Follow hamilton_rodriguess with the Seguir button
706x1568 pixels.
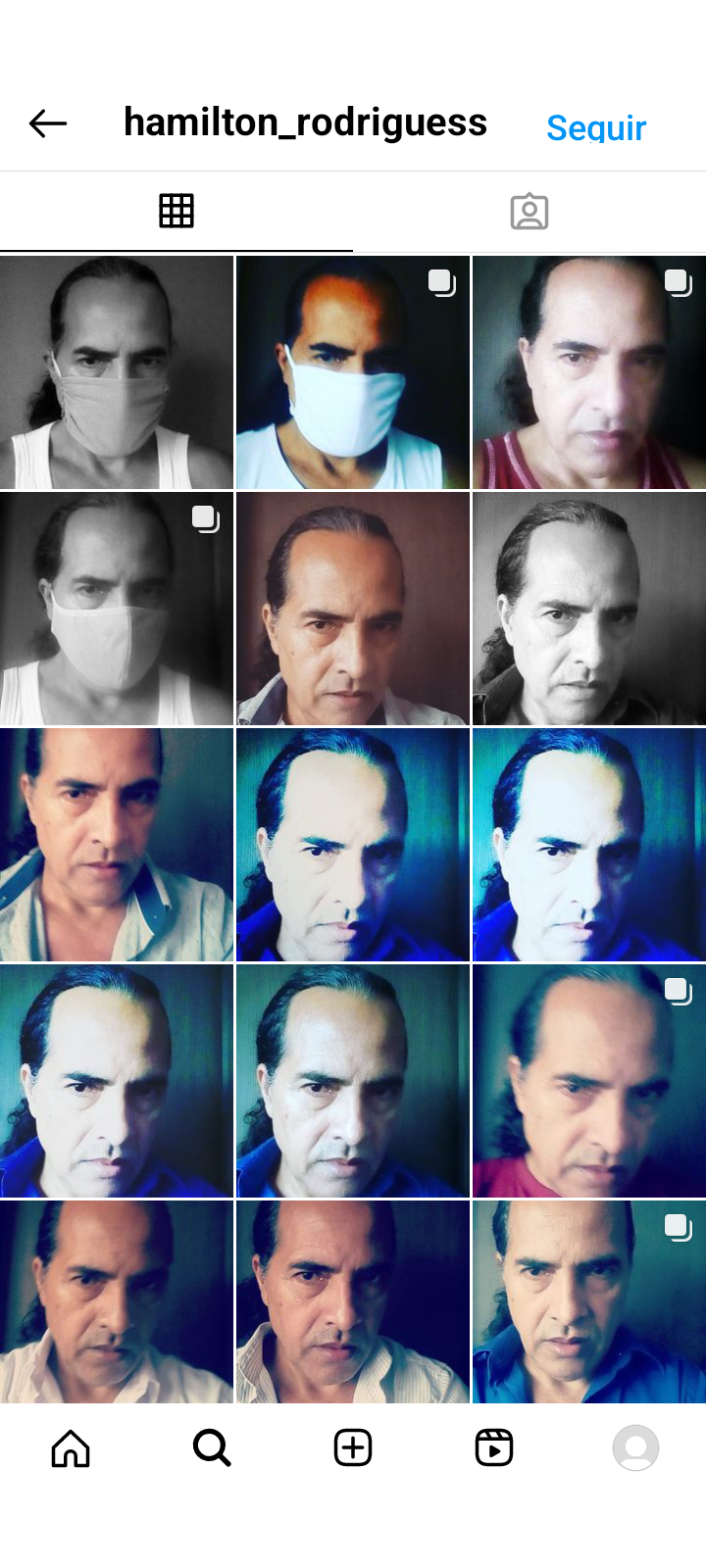[595, 127]
